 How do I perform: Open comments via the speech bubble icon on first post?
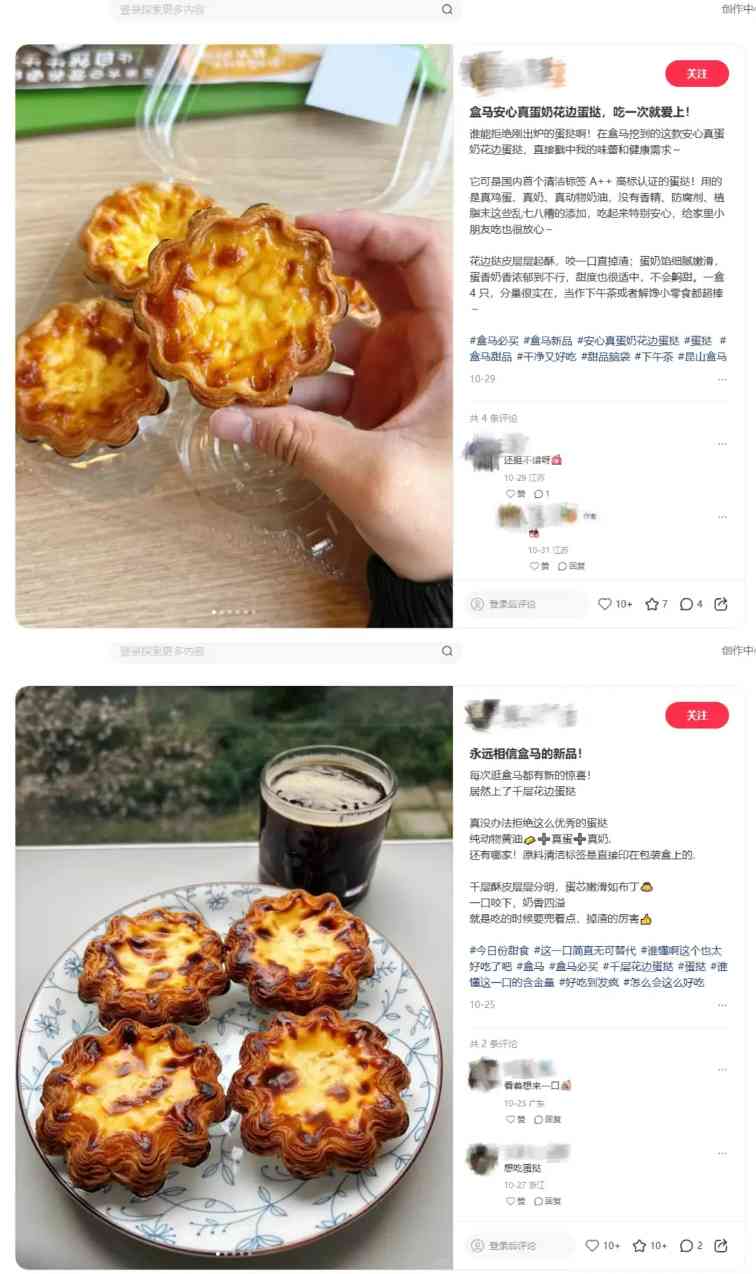point(685,603)
